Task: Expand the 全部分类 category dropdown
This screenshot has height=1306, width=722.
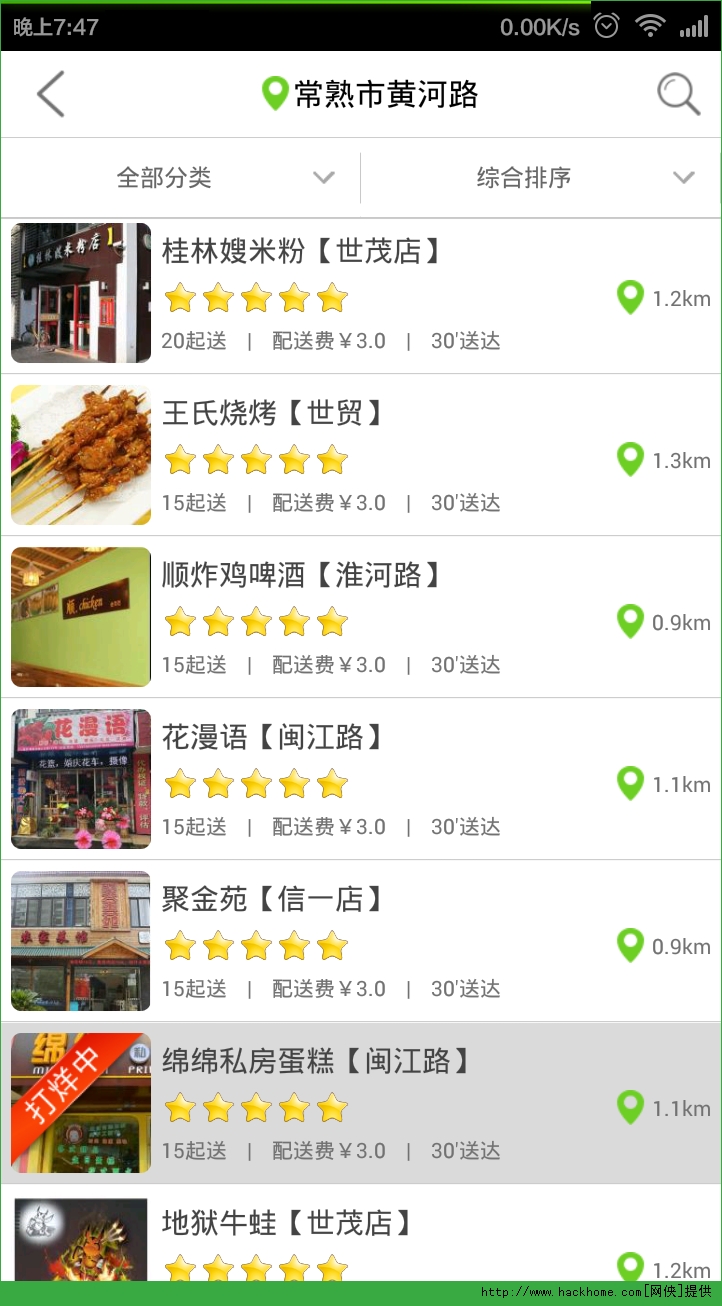Action: tap(180, 178)
